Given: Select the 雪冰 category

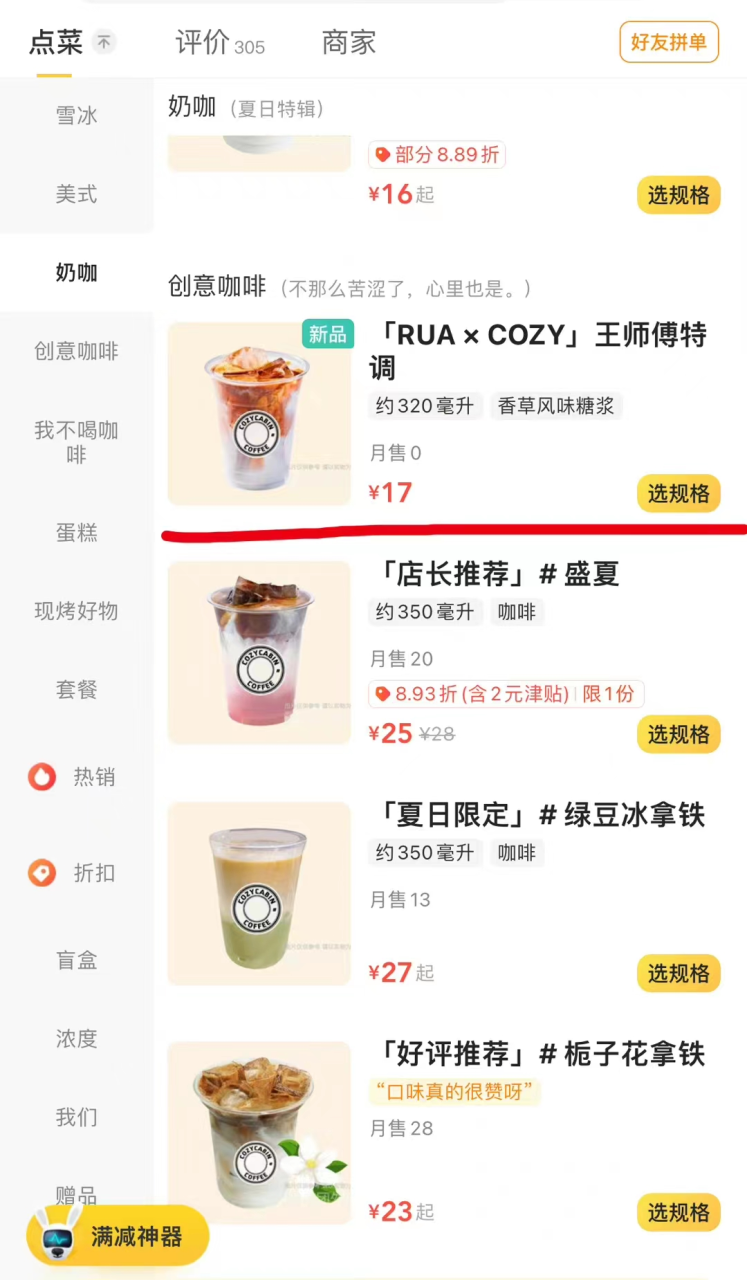Looking at the screenshot, I should 76,116.
